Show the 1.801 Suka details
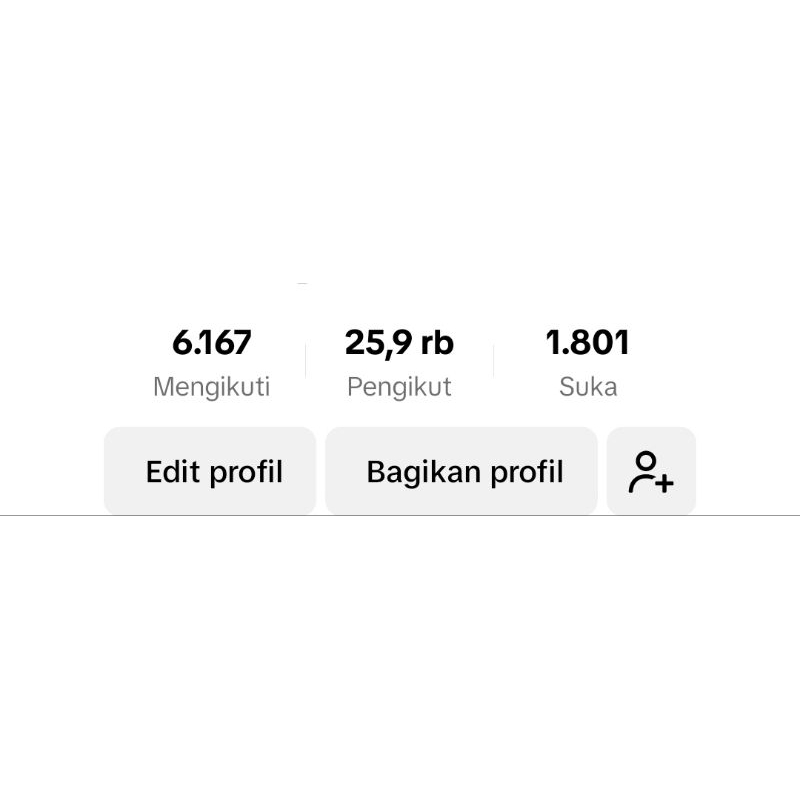Viewport: 800px width, 800px height. coord(587,362)
